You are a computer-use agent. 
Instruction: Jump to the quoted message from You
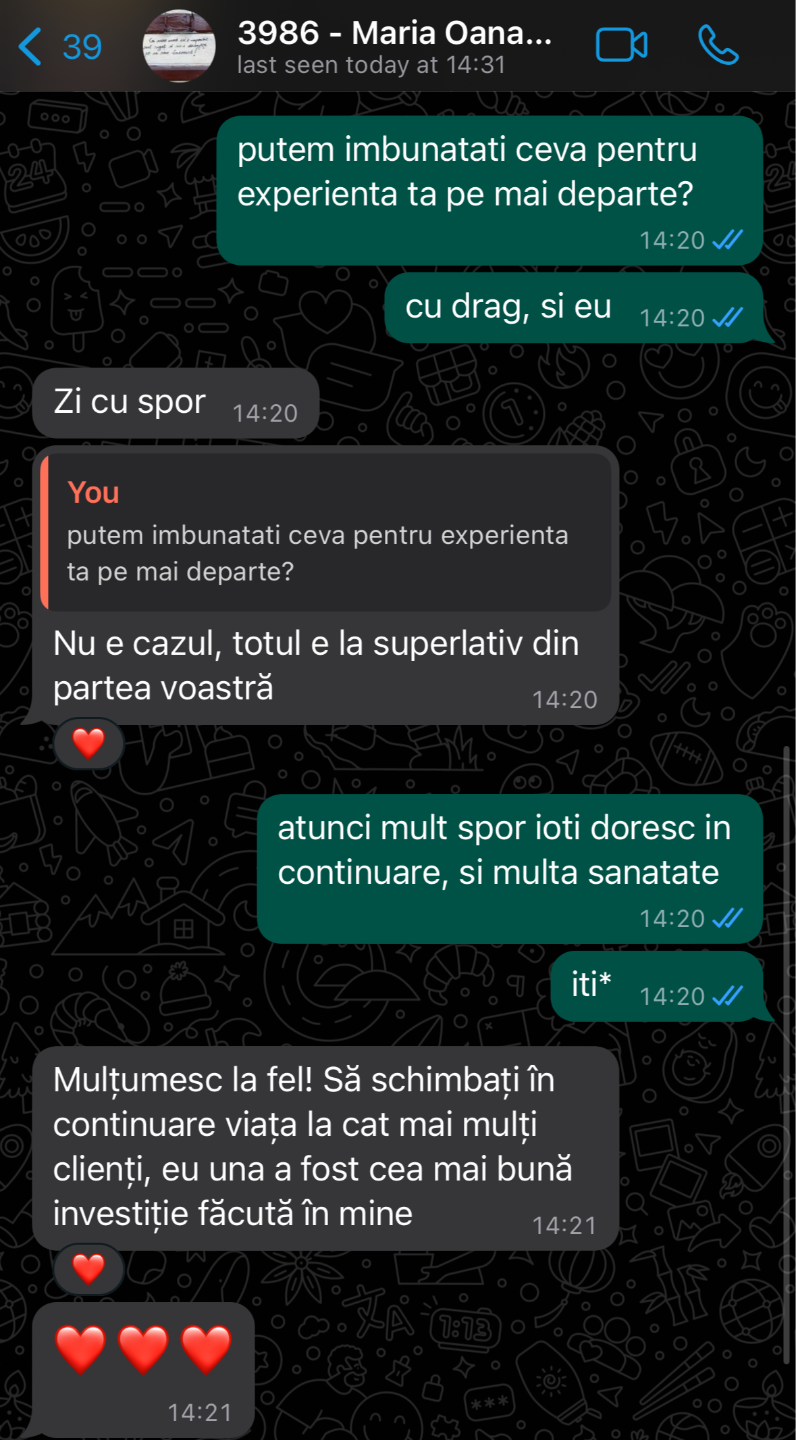tap(326, 531)
